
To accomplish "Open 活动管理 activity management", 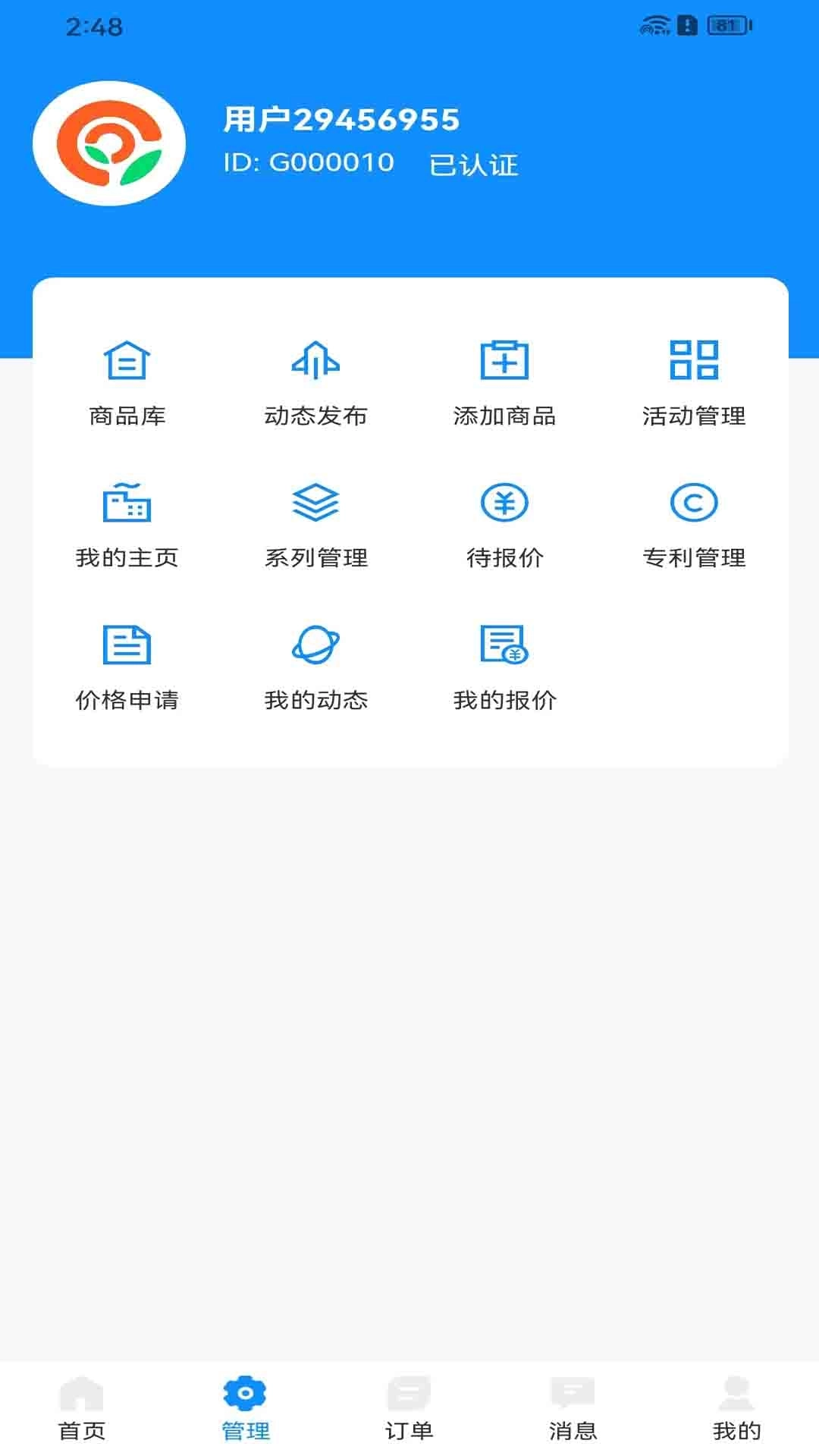I will coord(694,383).
